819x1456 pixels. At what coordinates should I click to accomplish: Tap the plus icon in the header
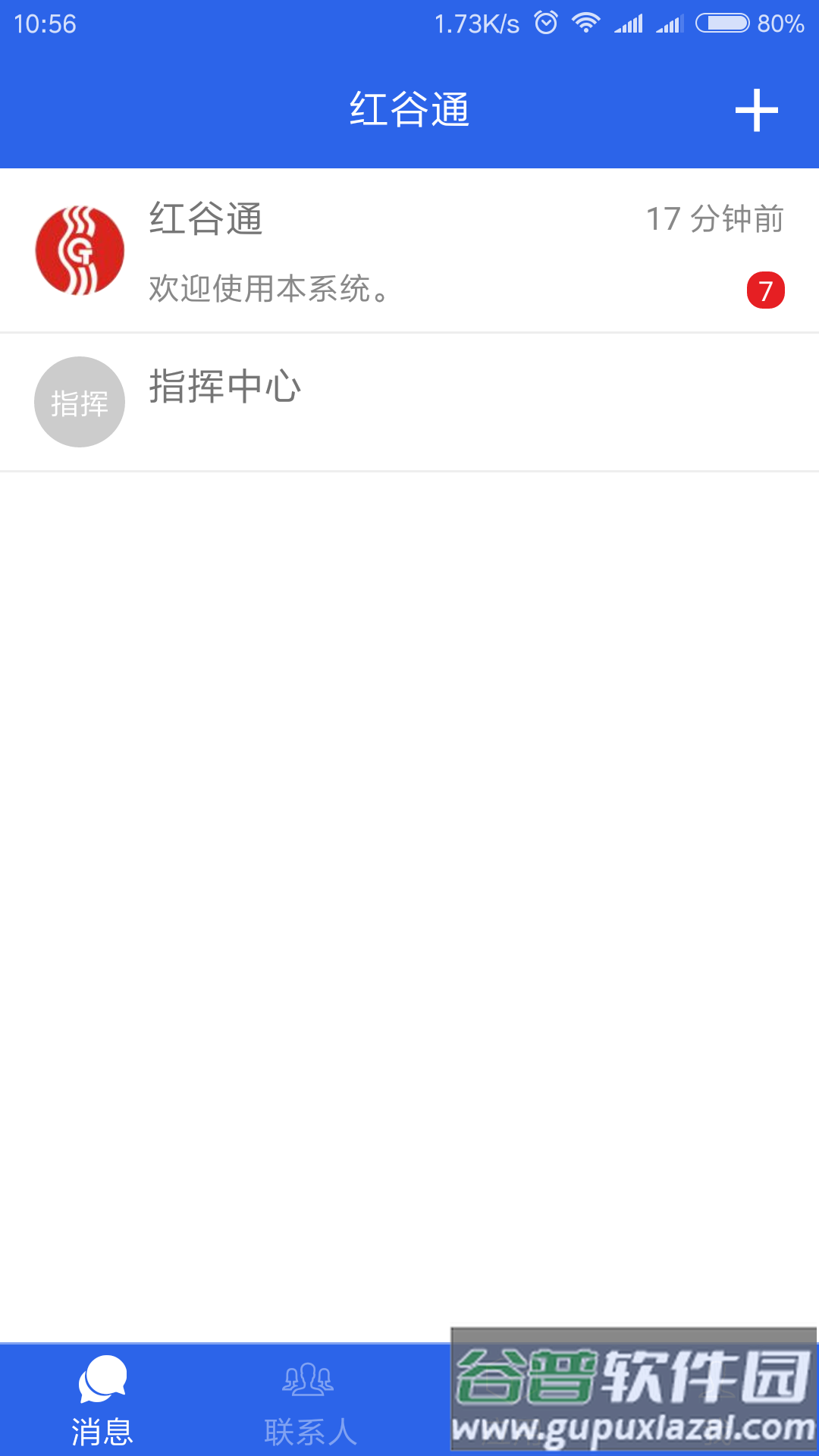point(756,111)
